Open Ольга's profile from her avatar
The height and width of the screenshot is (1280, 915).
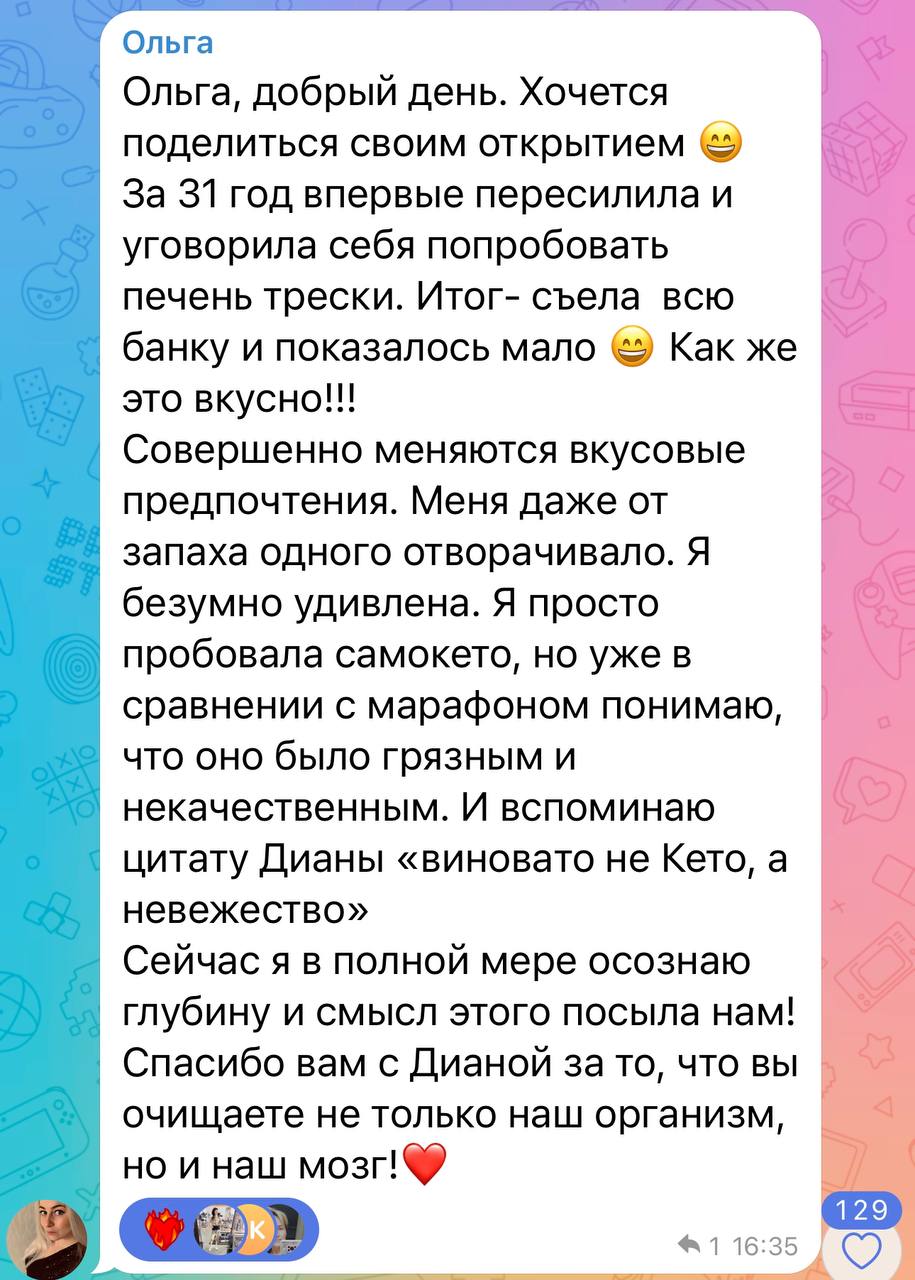pyautogui.click(x=49, y=1235)
